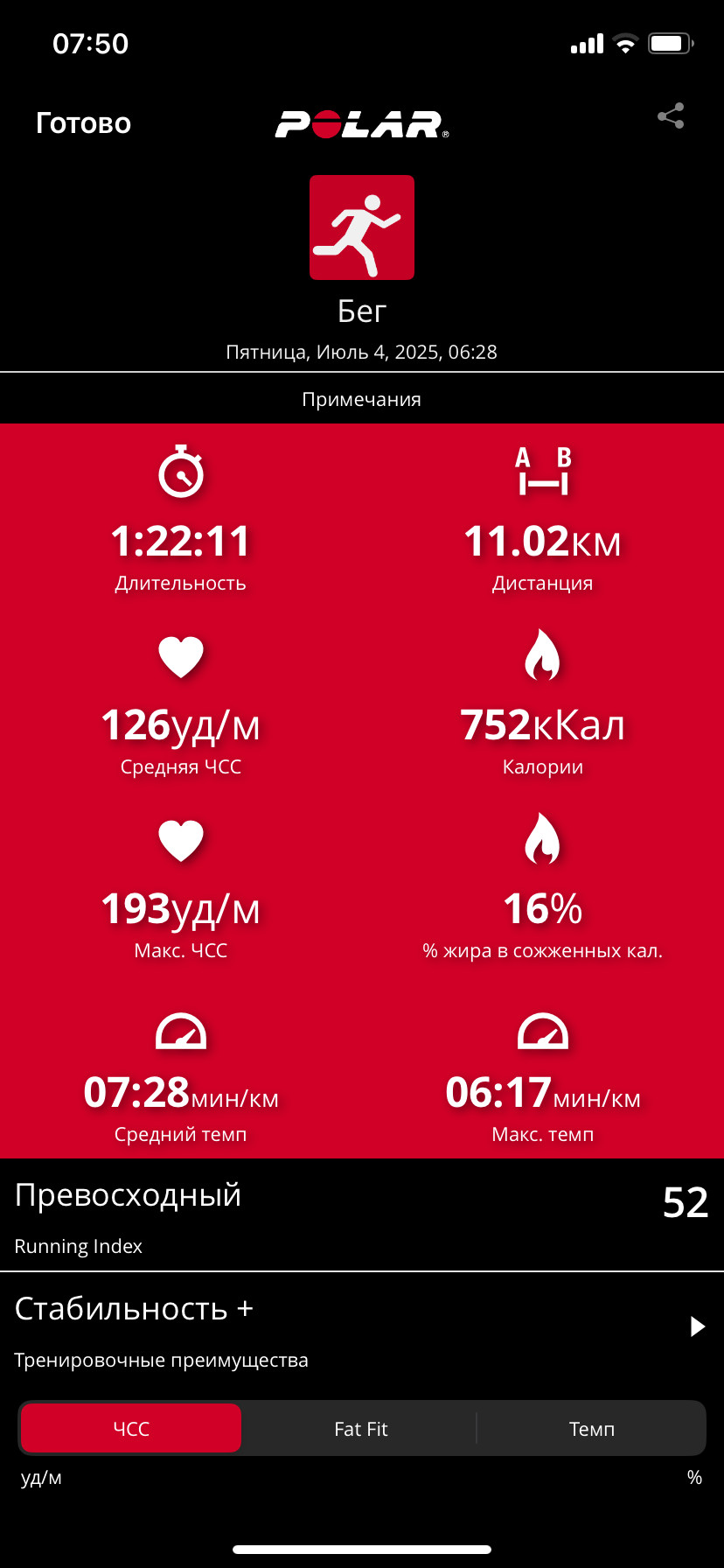This screenshot has height=1568, width=724.
Task: Select the ЧСС graph tab
Action: point(131,1429)
